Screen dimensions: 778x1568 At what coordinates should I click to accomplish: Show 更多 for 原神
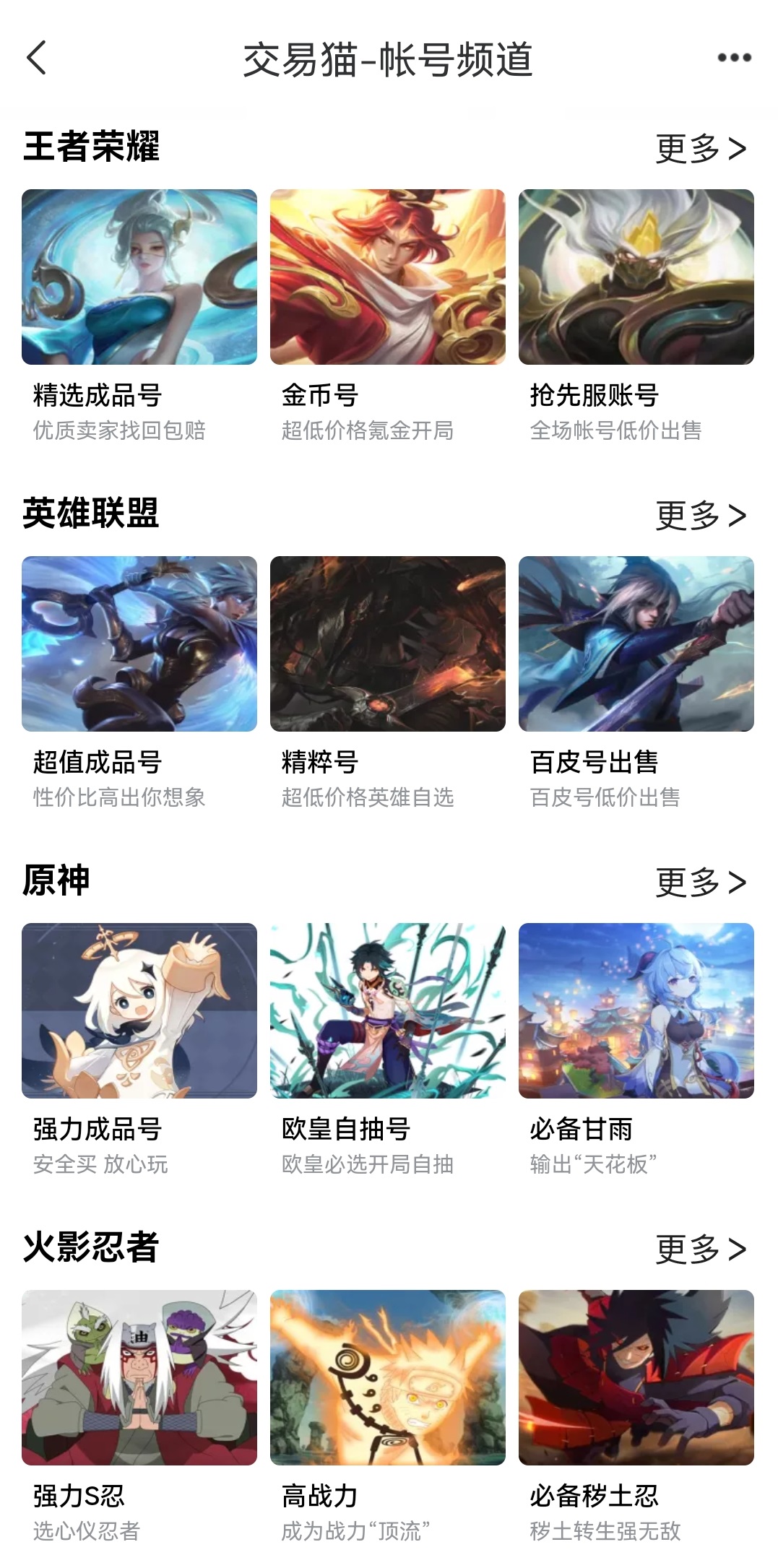700,883
